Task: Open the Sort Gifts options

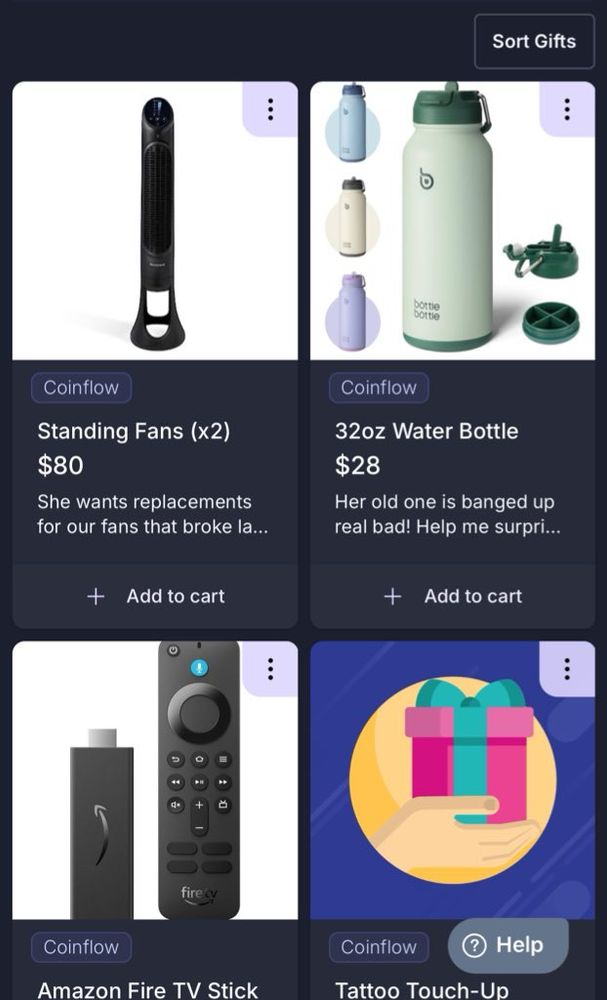Action: click(534, 41)
